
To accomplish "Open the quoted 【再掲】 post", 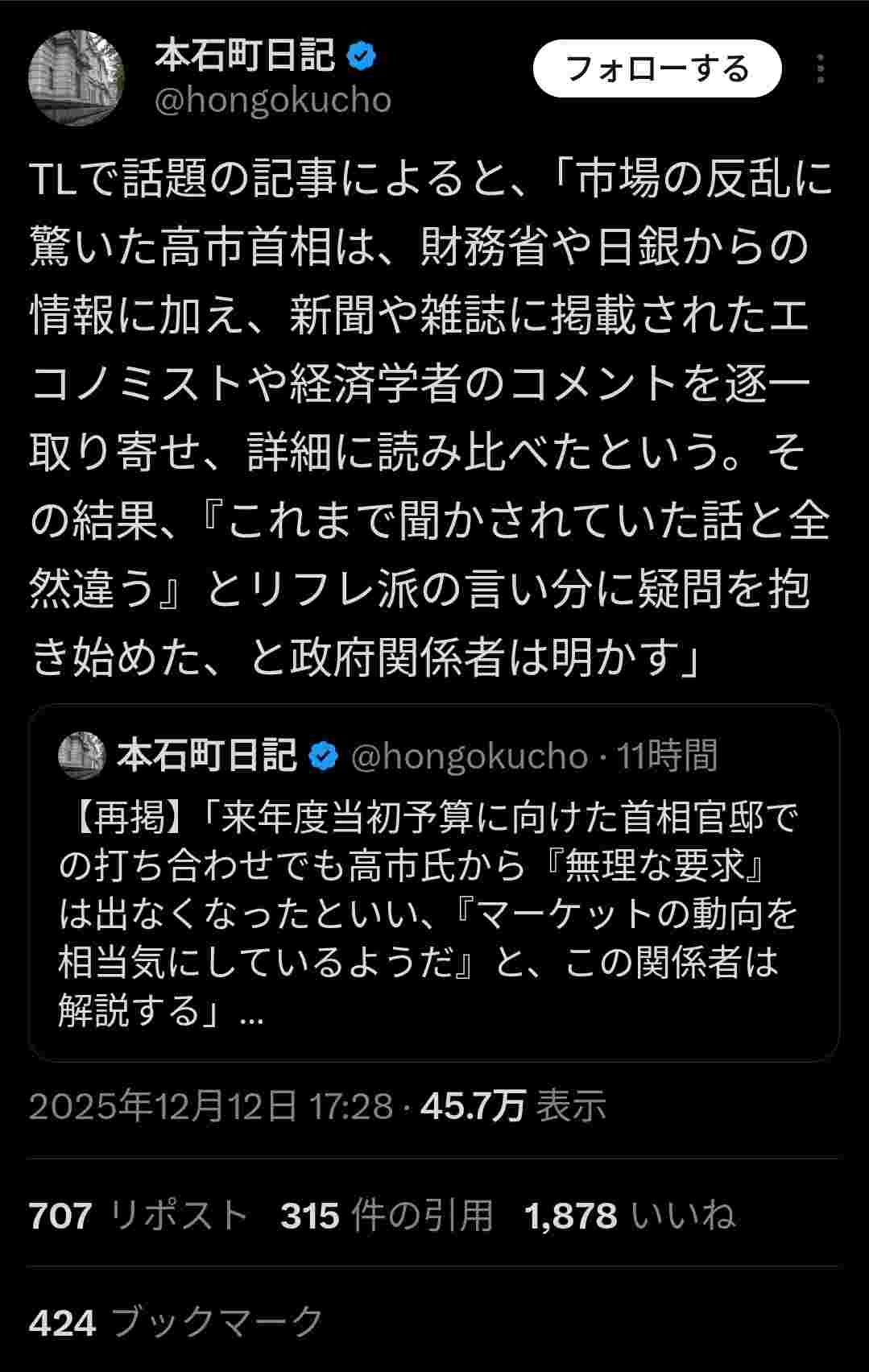I will point(434,909).
